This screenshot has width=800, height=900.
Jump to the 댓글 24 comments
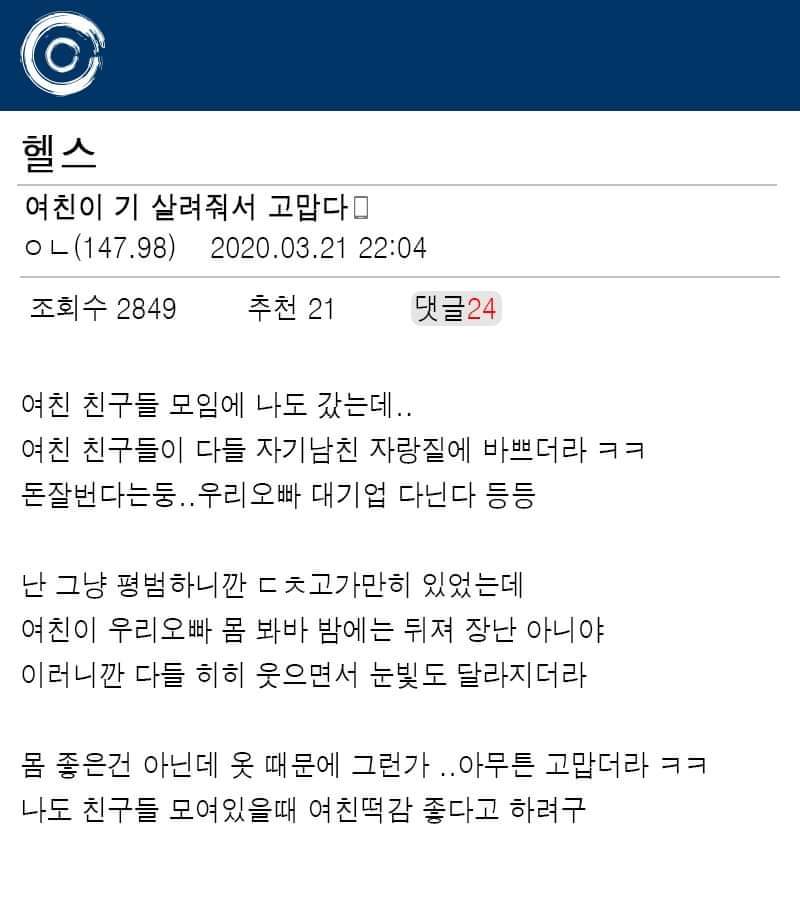point(455,308)
